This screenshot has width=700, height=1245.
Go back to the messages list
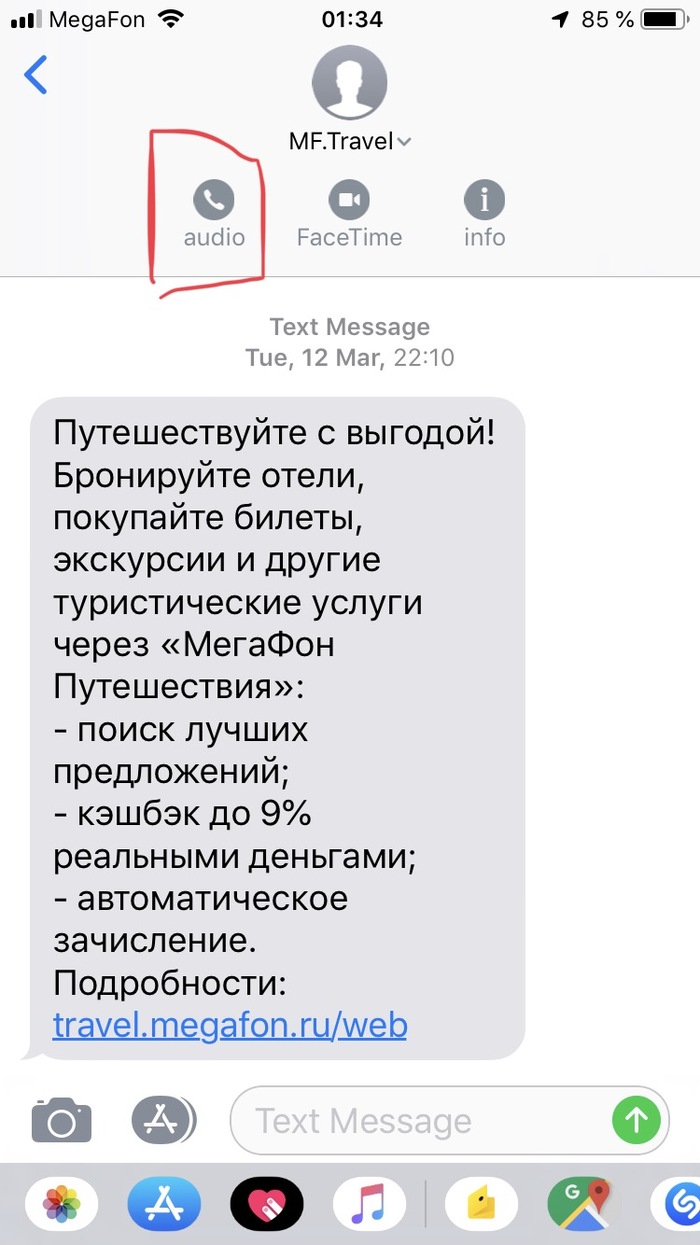pyautogui.click(x=36, y=75)
